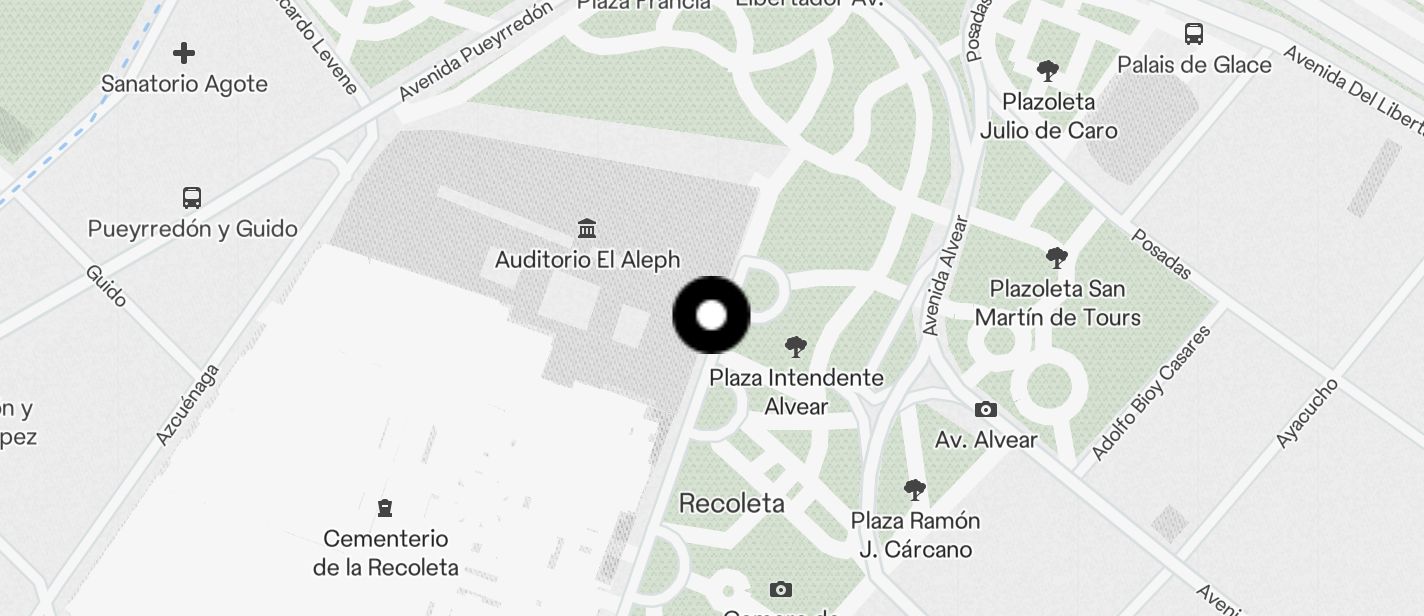This screenshot has width=1424, height=616.
Task: Open the Av. Alvear camera spot
Action: pos(985,410)
